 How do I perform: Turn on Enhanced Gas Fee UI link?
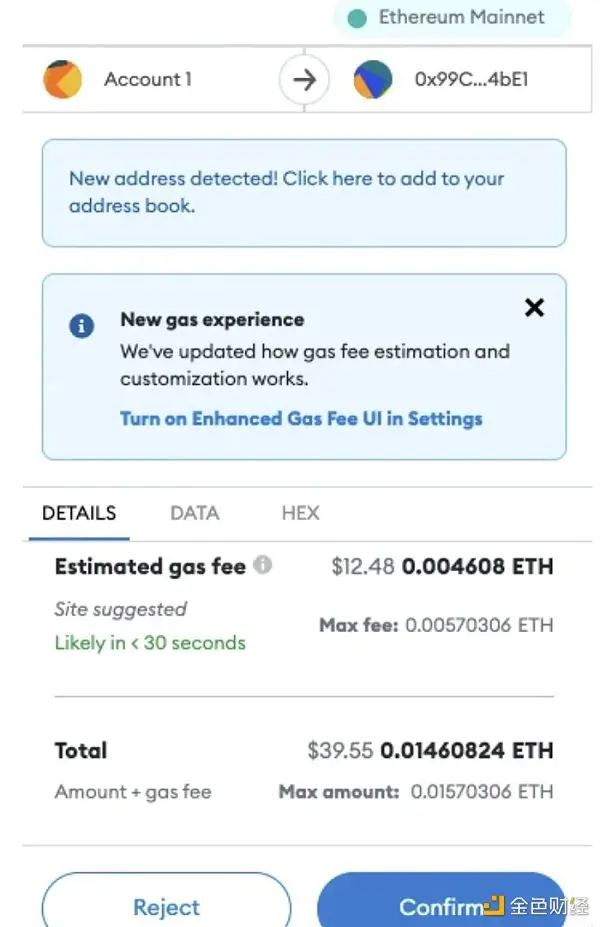click(301, 418)
